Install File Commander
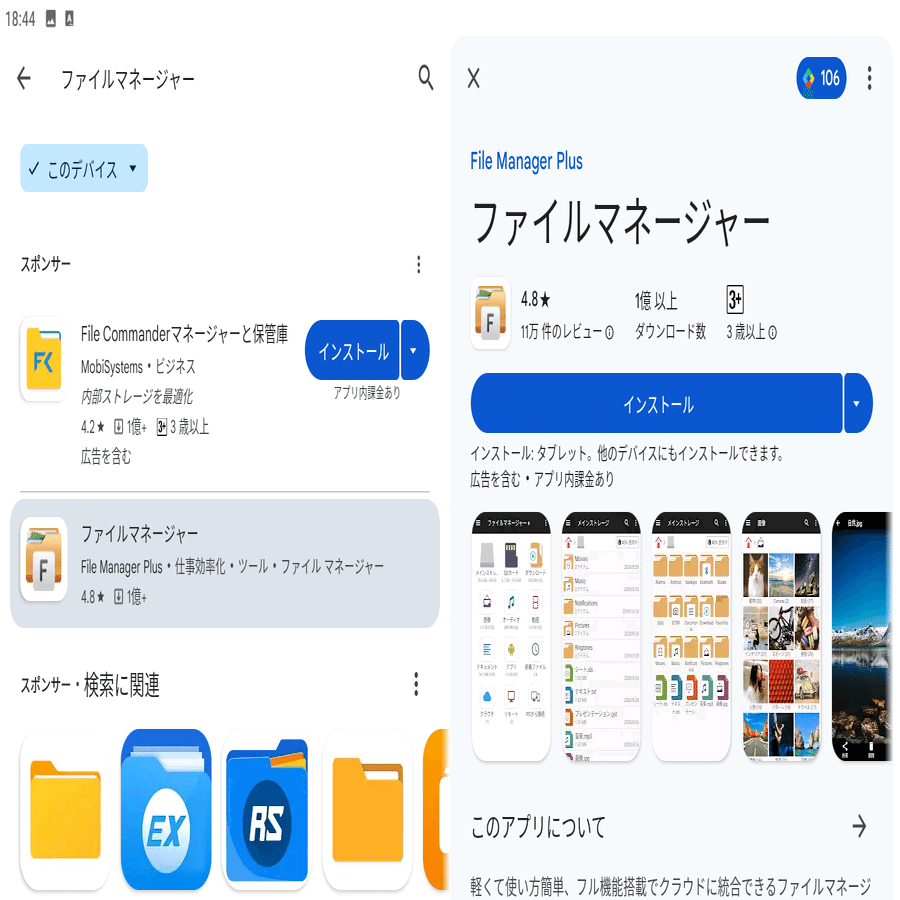This screenshot has width=900, height=900. coord(353,351)
